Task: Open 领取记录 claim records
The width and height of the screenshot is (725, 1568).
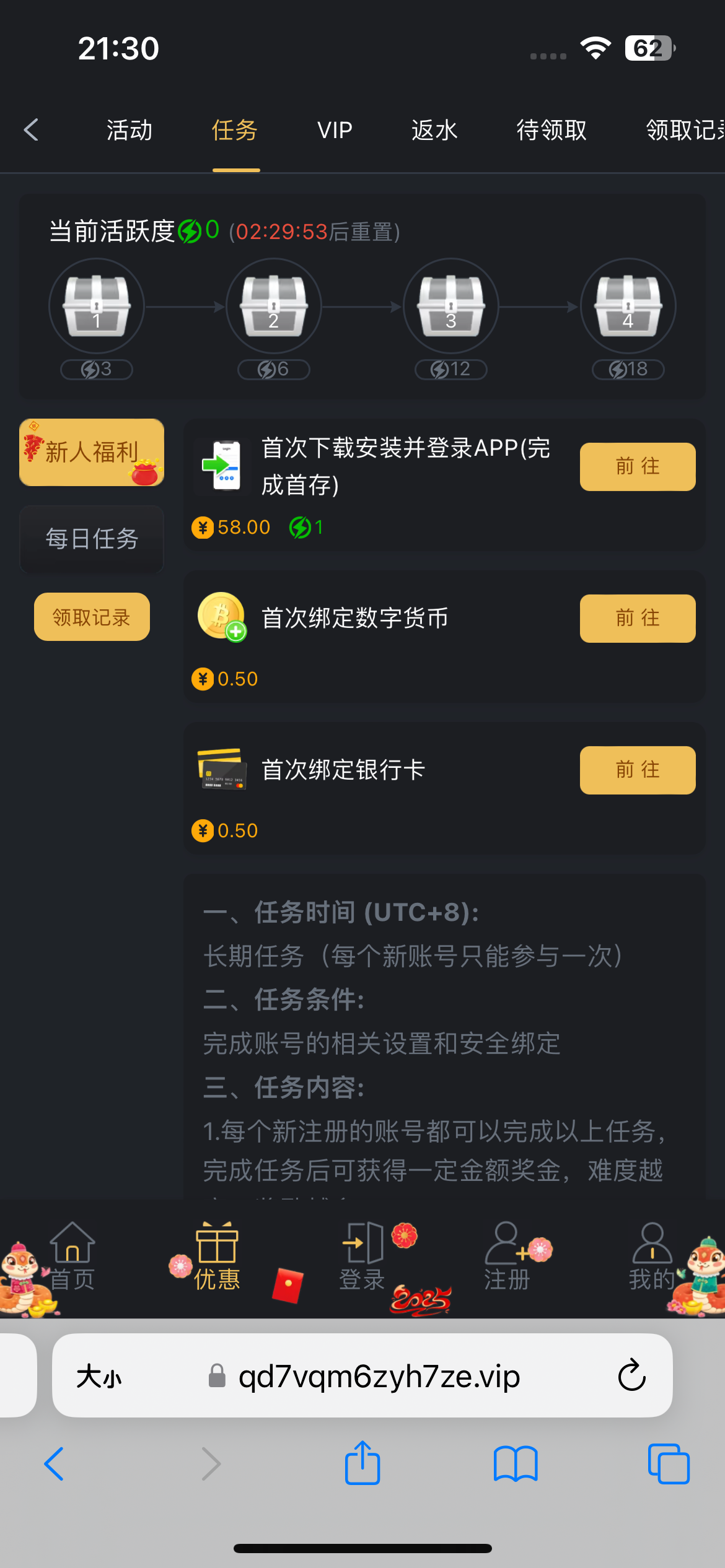Action: click(x=91, y=616)
